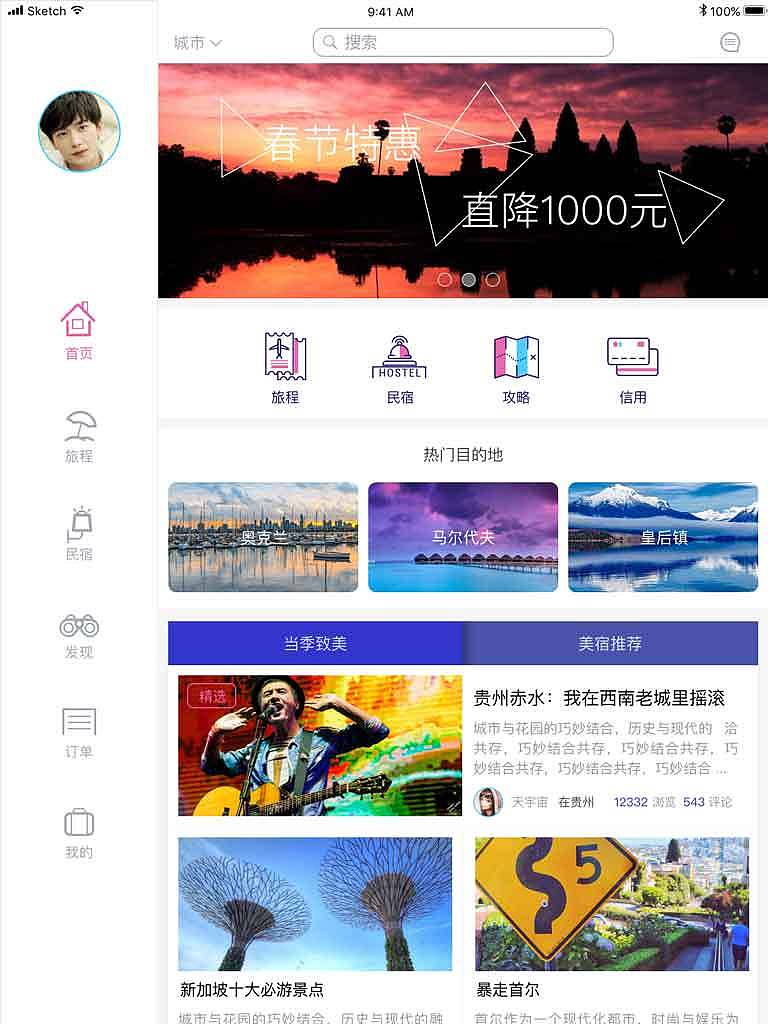Open the 皇后镇 destination card
The width and height of the screenshot is (768, 1024).
point(663,537)
